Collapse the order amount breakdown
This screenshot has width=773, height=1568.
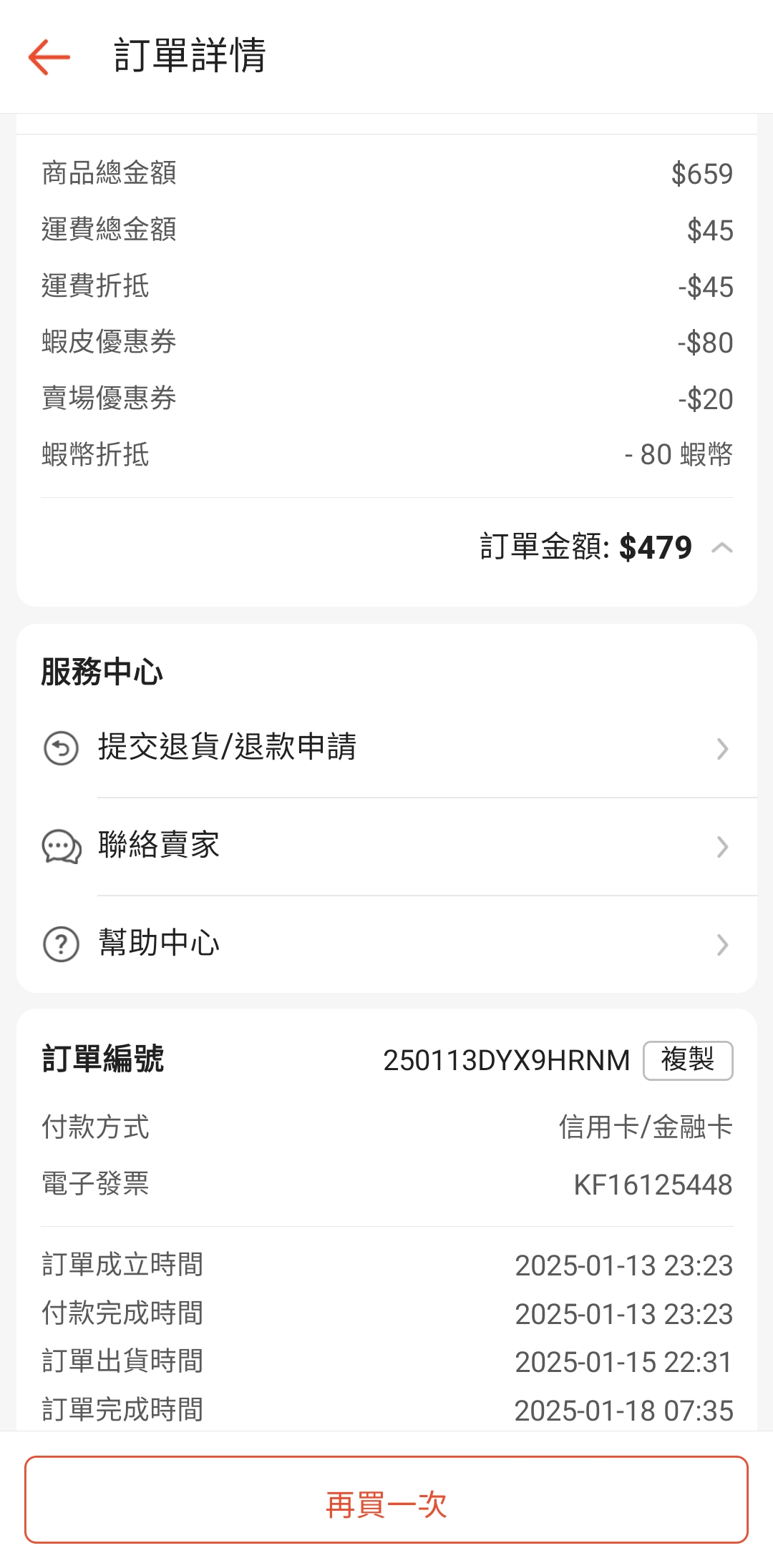pos(721,548)
